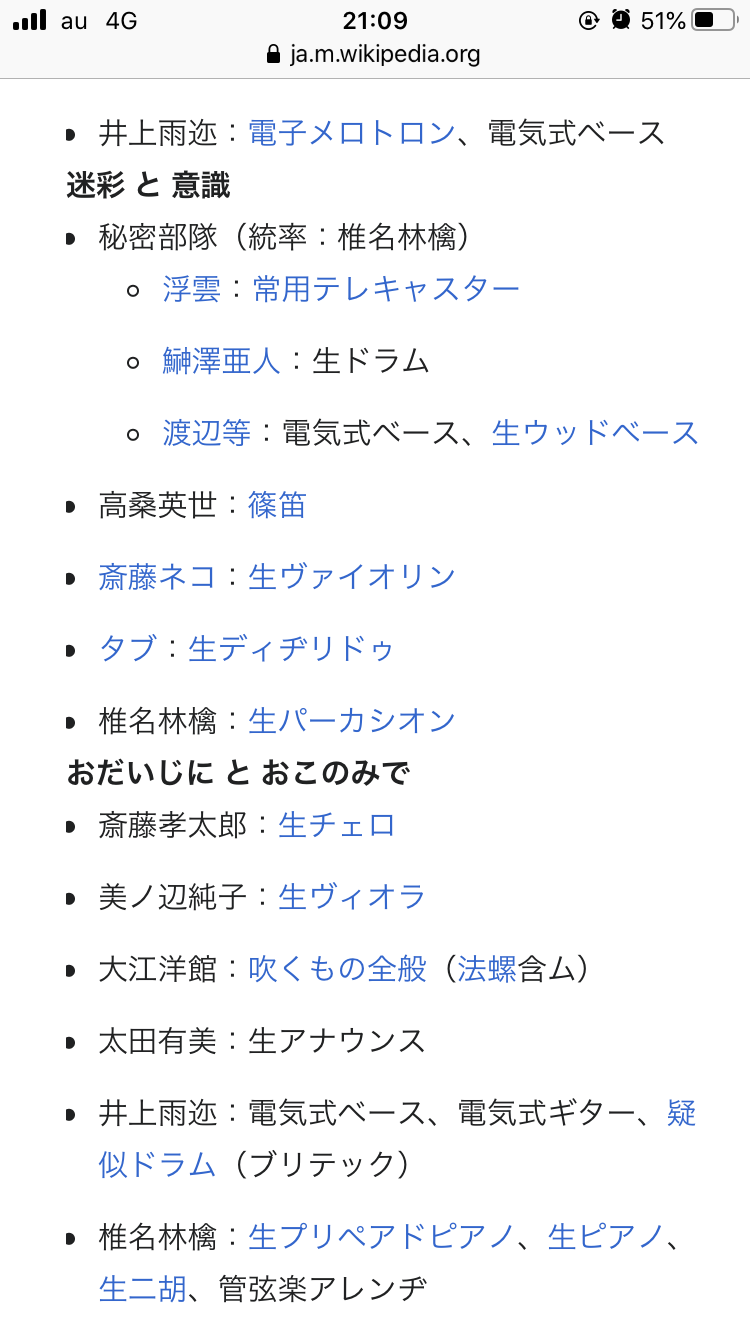750x1334 pixels.
Task: Open the タブ link
Action: click(128, 649)
